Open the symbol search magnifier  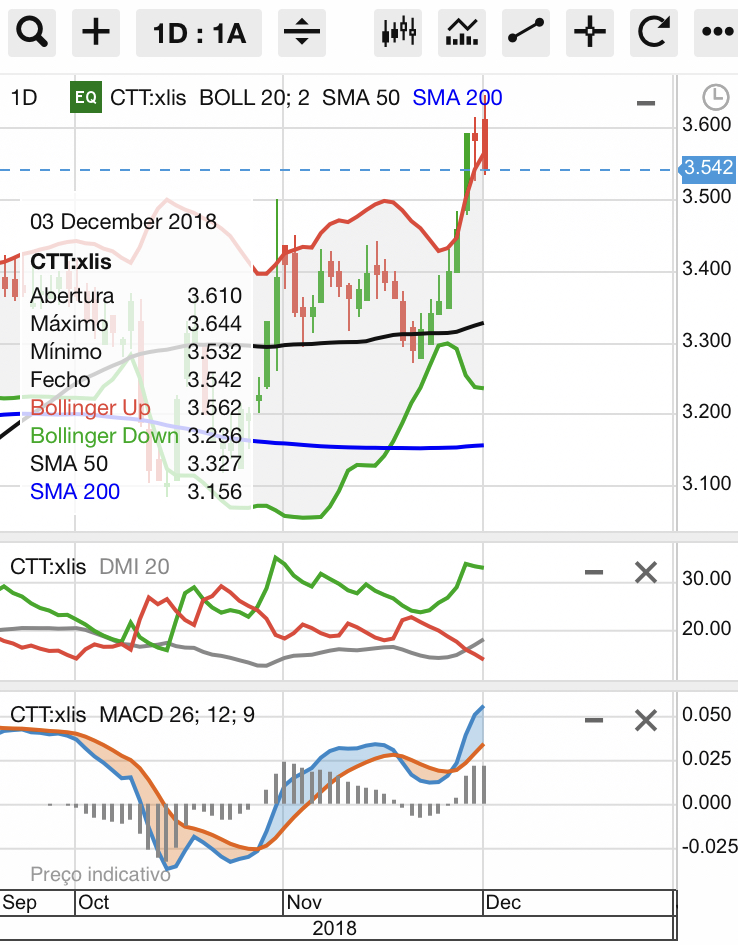coord(33,32)
